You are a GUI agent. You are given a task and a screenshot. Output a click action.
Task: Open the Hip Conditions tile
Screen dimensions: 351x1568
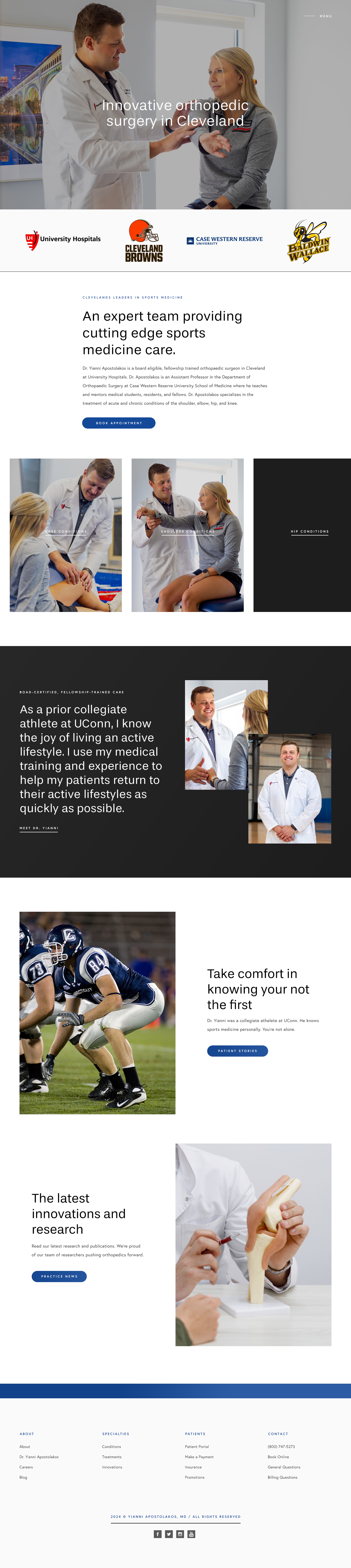(x=310, y=531)
